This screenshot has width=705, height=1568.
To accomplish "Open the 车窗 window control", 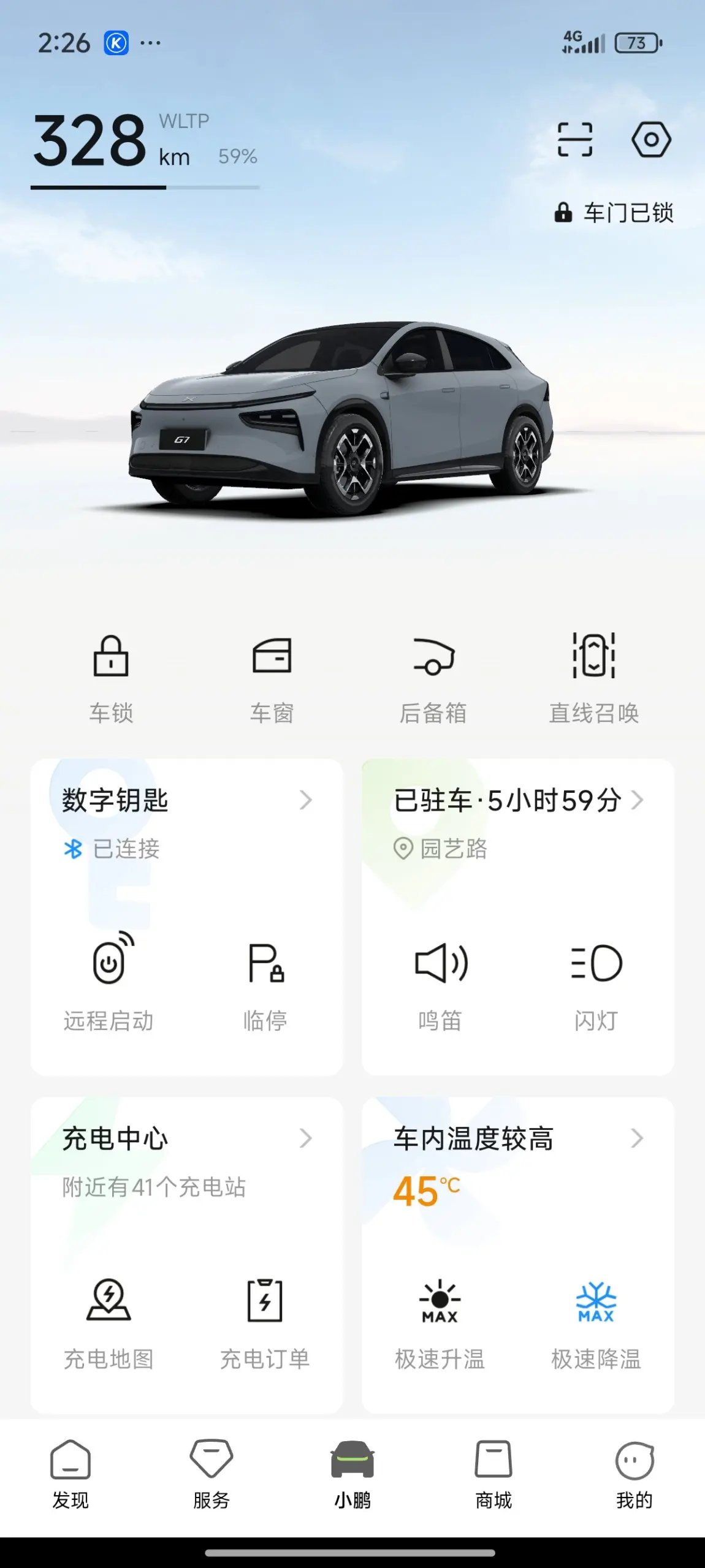I will [272, 678].
